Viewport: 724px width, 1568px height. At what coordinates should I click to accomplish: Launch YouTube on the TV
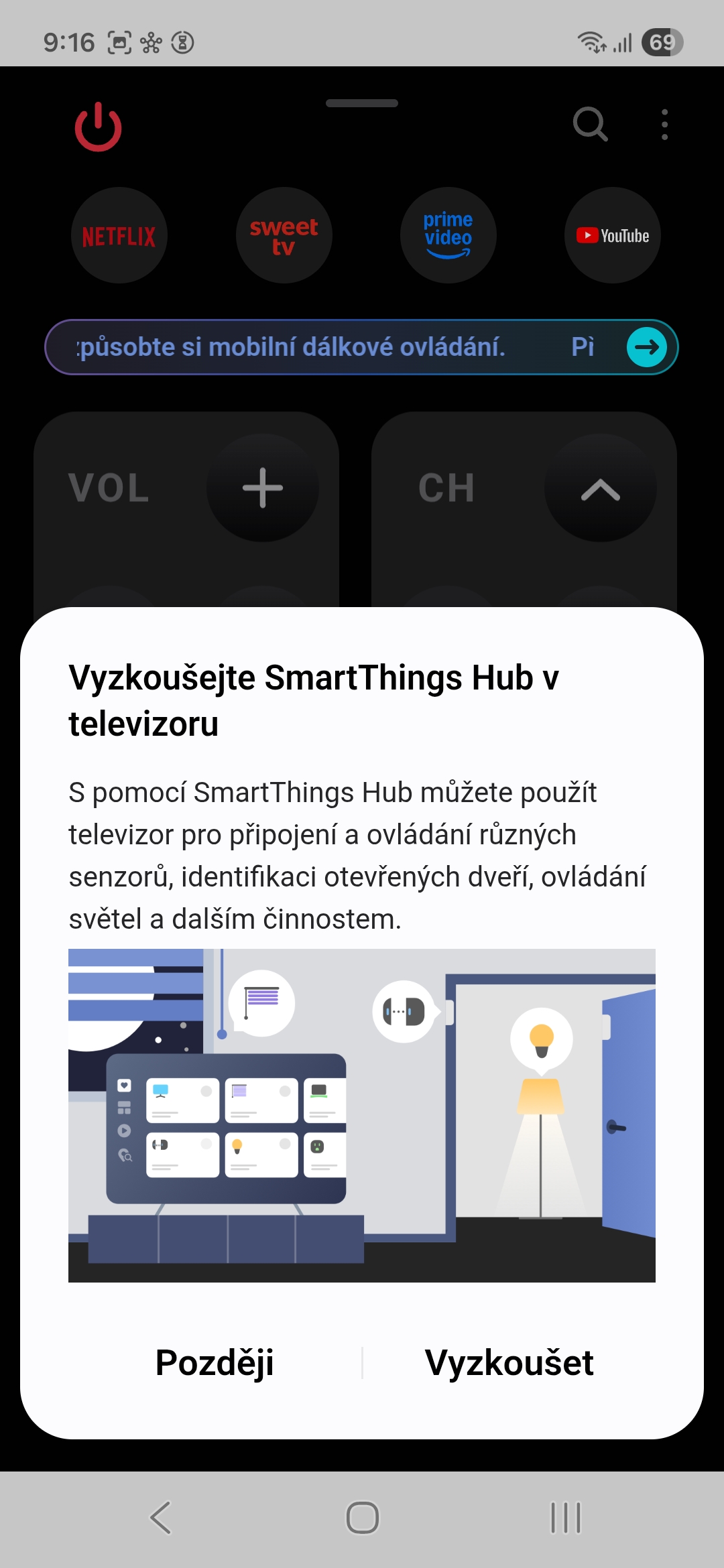(613, 236)
